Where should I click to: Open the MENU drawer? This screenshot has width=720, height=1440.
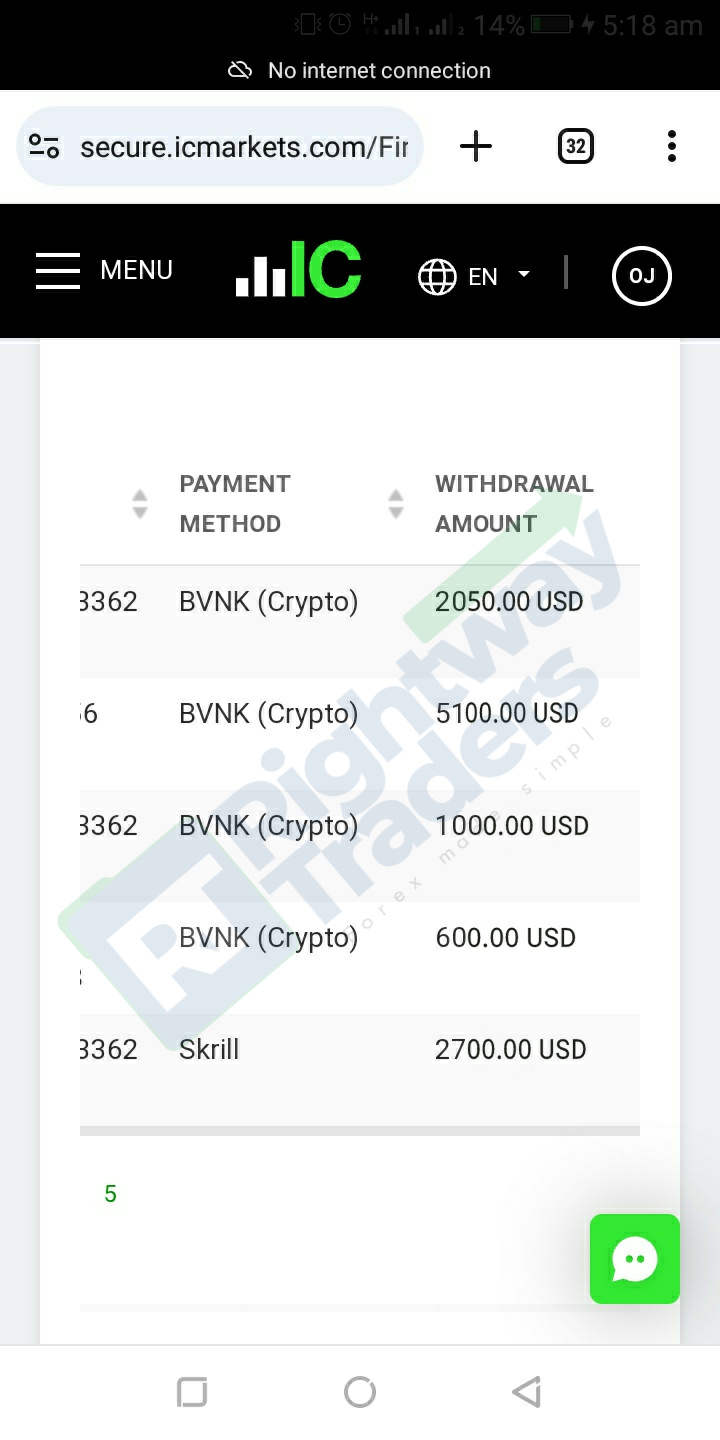(x=104, y=271)
